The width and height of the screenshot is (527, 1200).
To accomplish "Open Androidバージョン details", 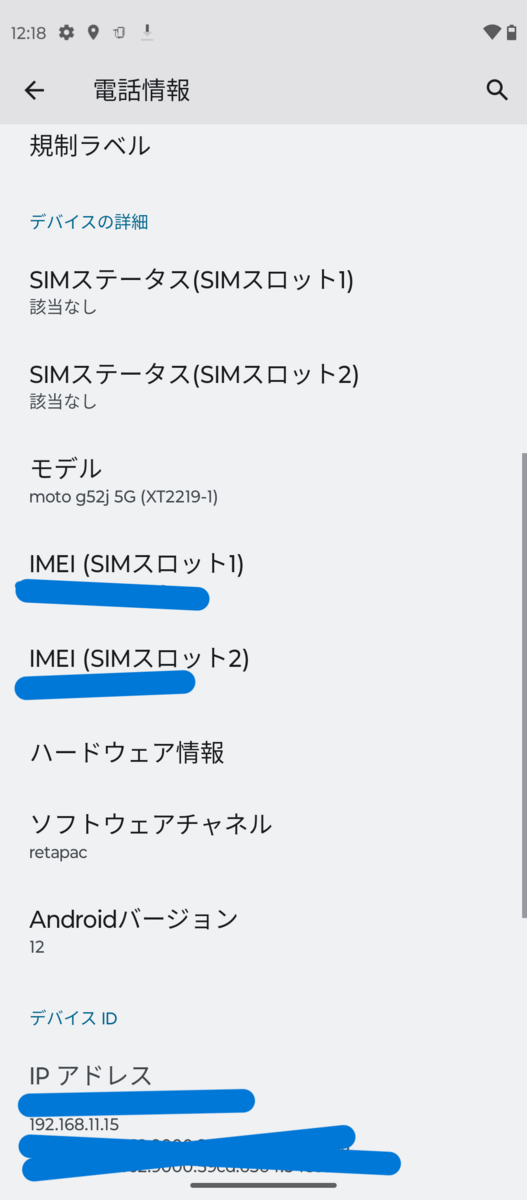I will point(263,930).
